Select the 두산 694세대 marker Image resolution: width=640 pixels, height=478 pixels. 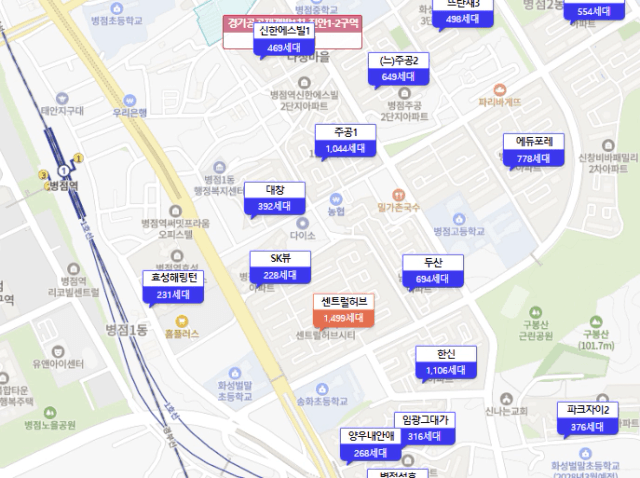pos(433,270)
